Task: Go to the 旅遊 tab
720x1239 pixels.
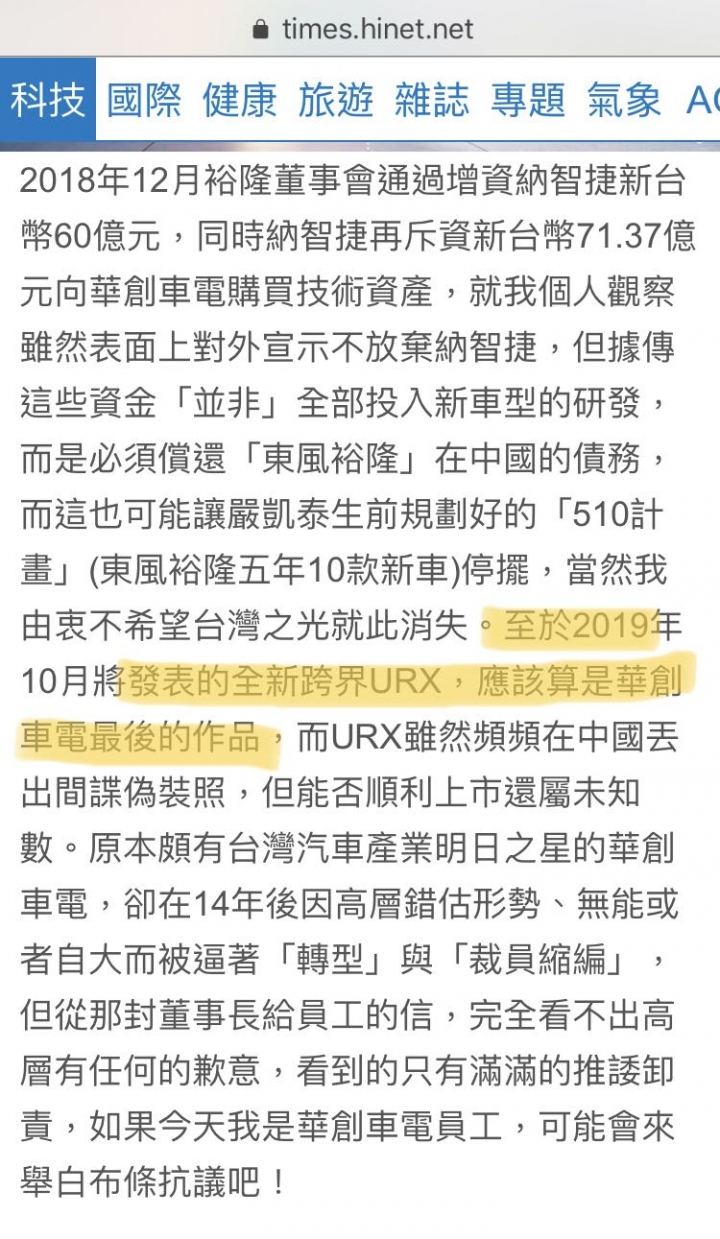Action: click(x=336, y=100)
